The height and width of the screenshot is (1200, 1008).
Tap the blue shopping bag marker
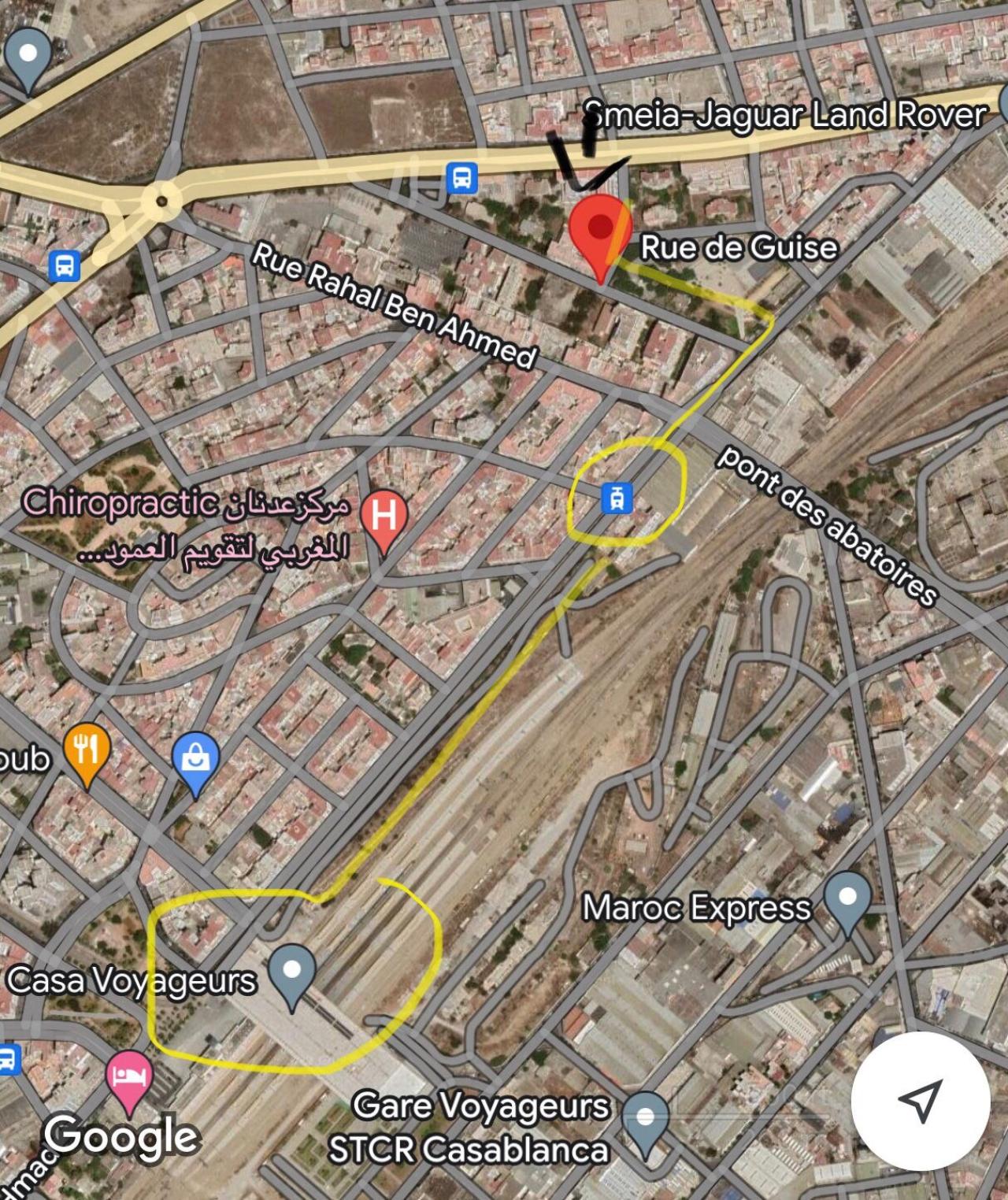(195, 761)
